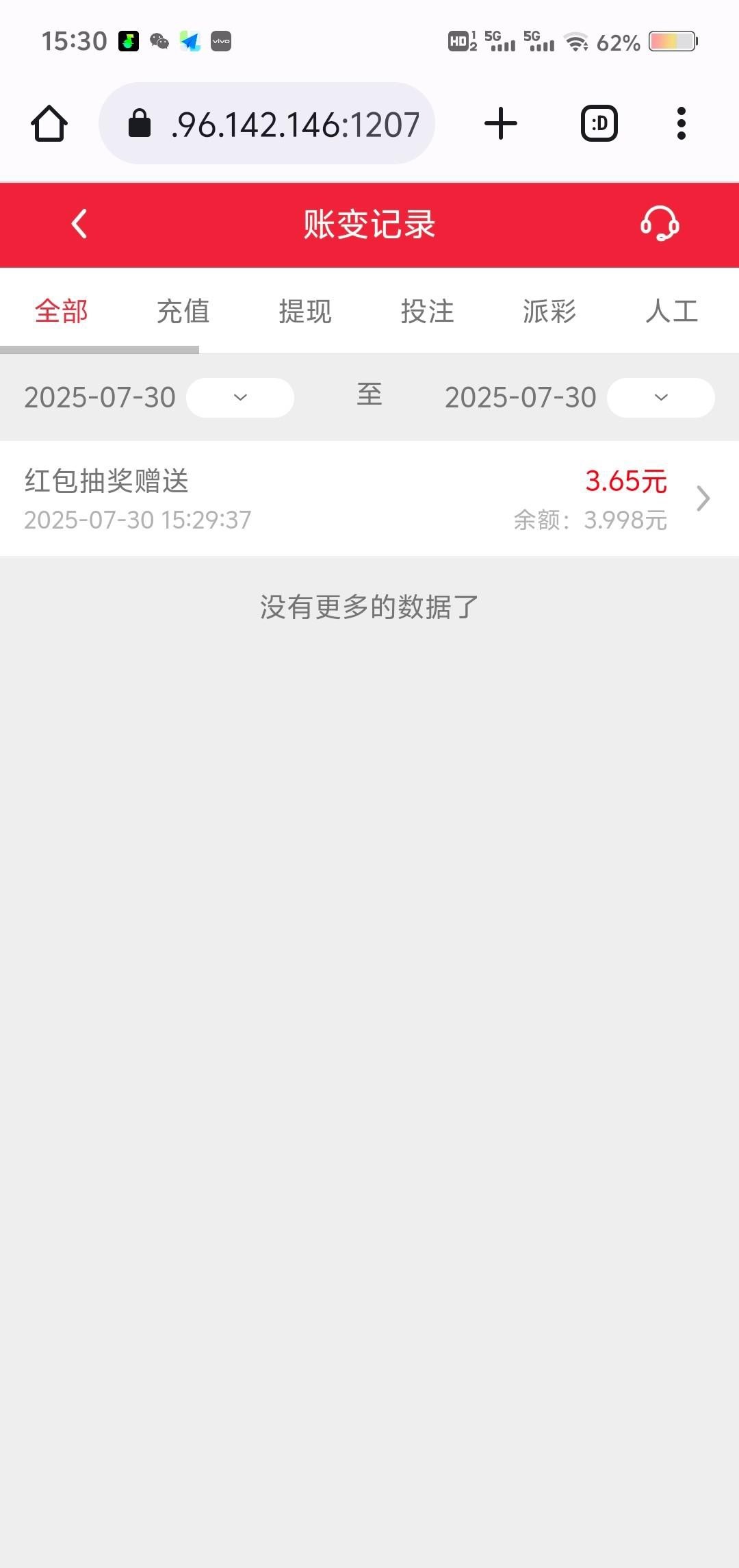This screenshot has height=1568, width=739.
Task: Open the 红包抽奖赠送 record details
Action: click(369, 499)
